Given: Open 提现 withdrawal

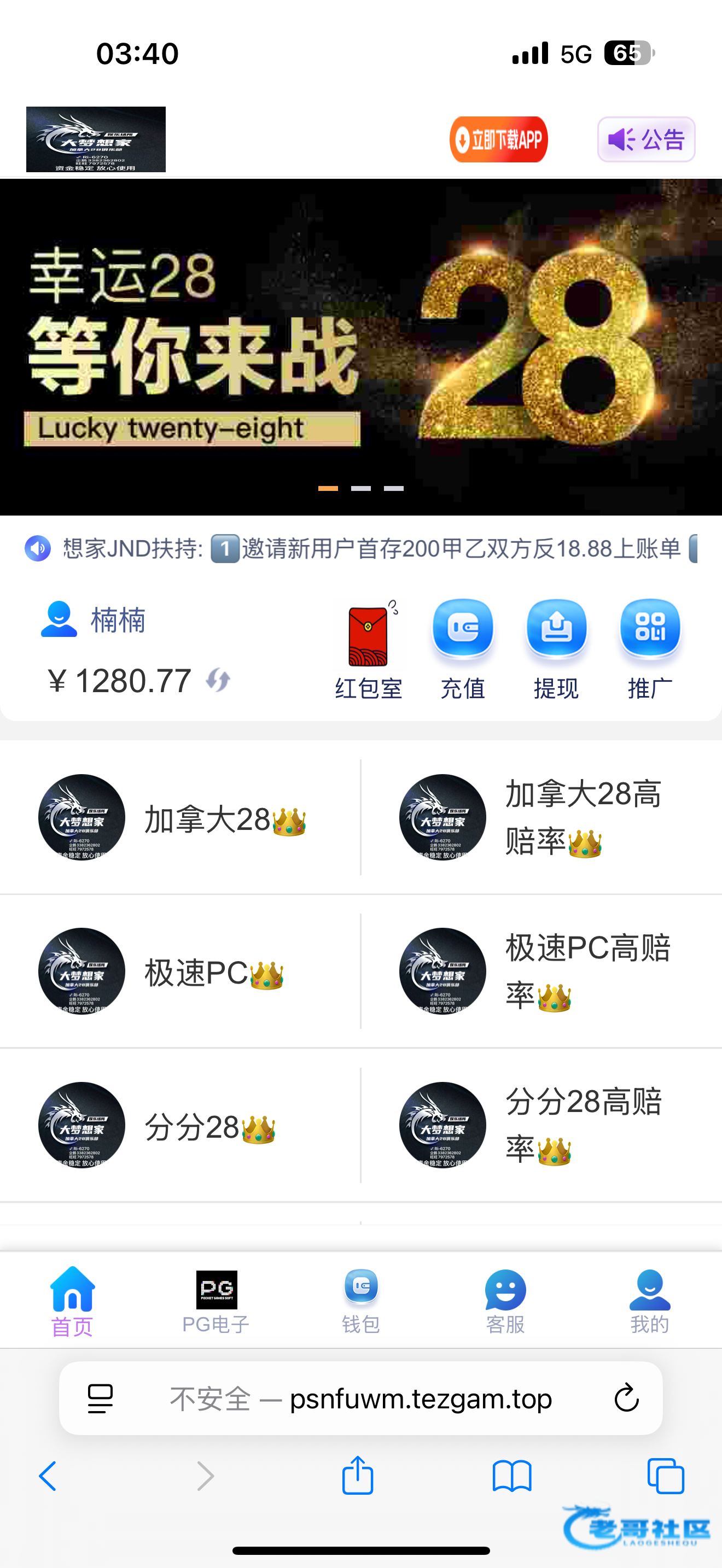Looking at the screenshot, I should click(x=556, y=649).
